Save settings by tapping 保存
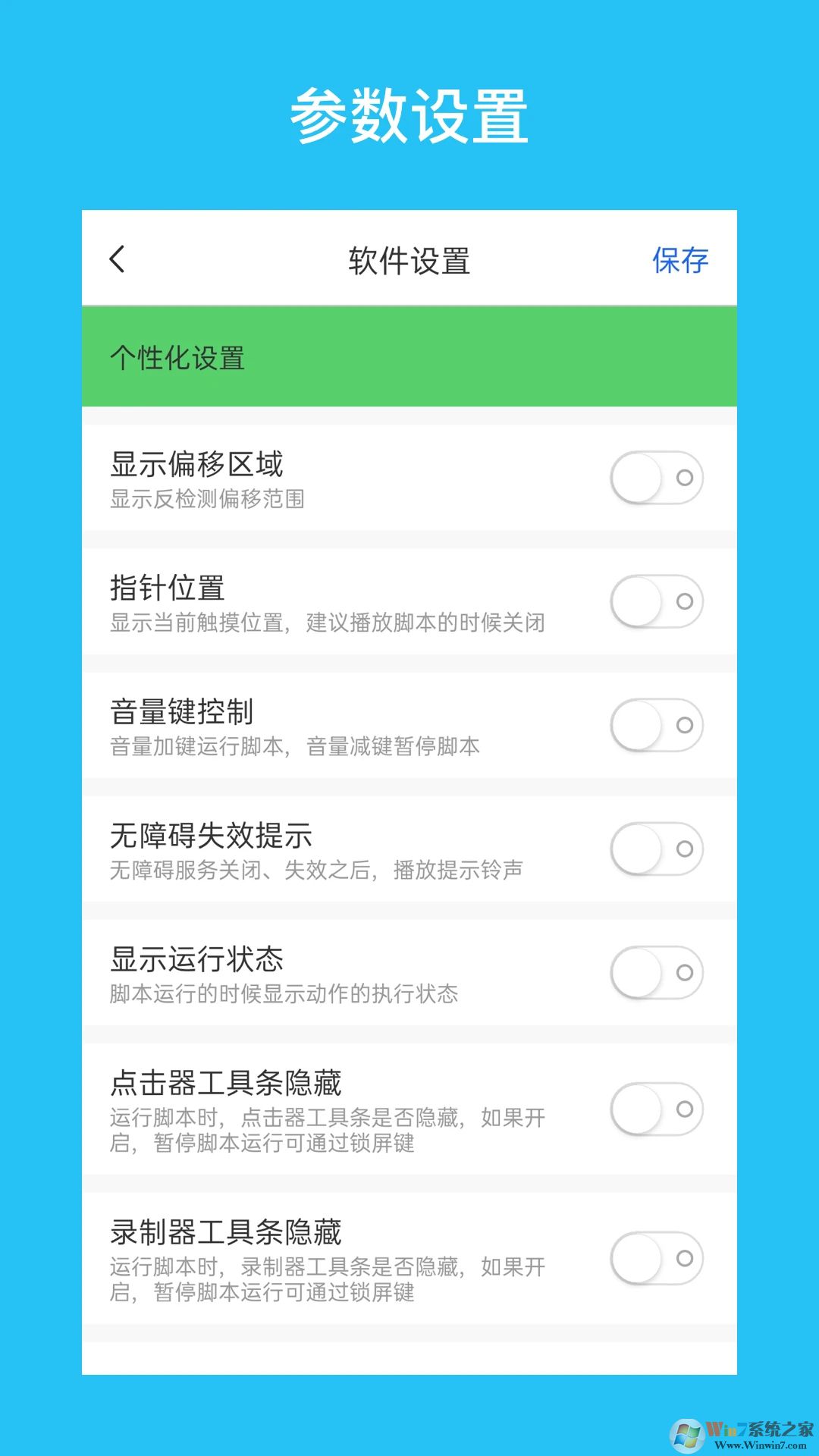 point(680,260)
